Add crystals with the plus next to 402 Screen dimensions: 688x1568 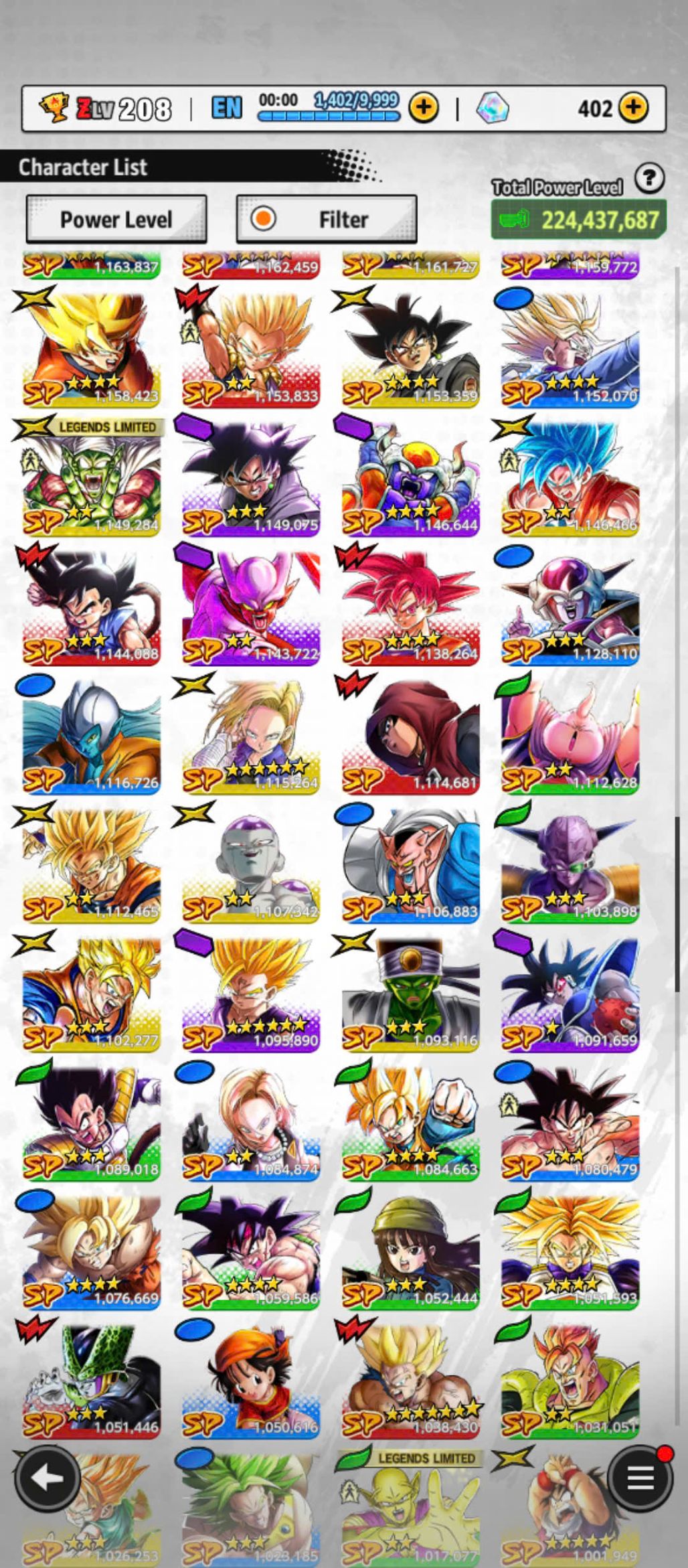coord(633,107)
